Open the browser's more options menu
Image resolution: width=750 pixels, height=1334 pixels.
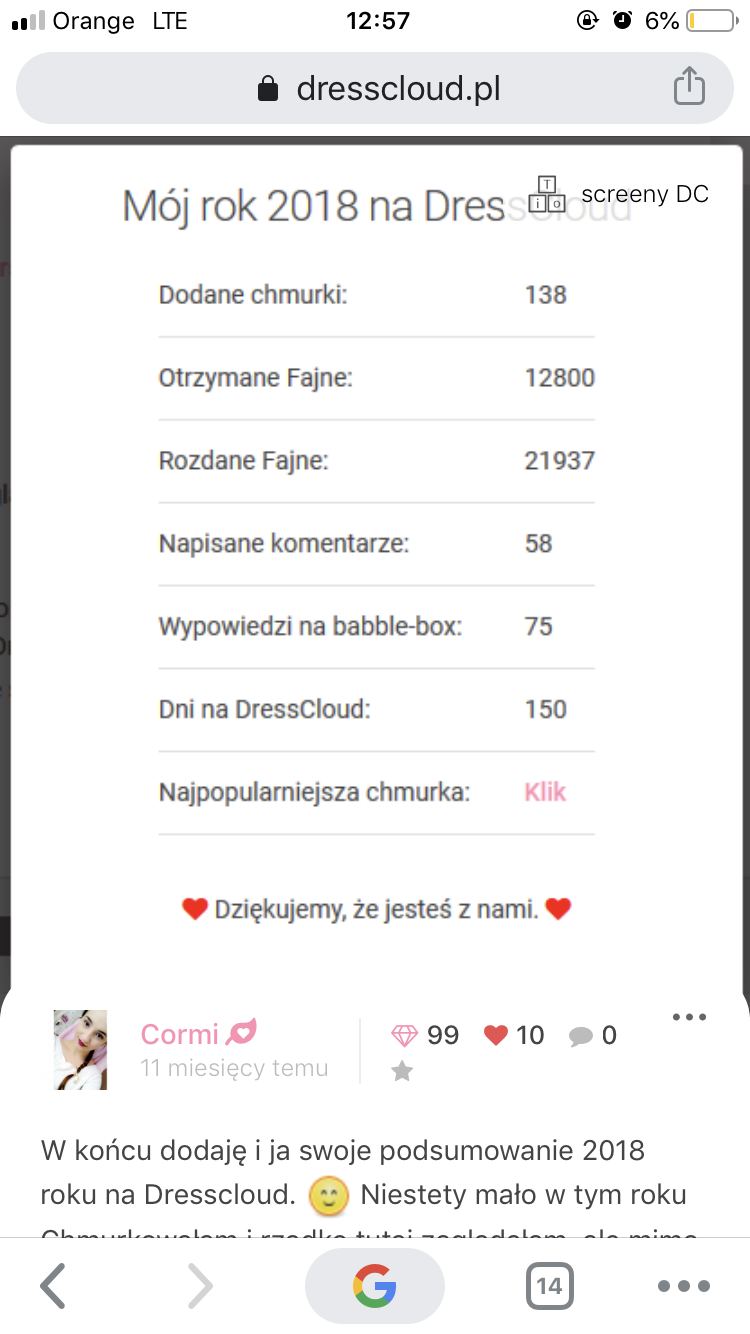tap(684, 1285)
